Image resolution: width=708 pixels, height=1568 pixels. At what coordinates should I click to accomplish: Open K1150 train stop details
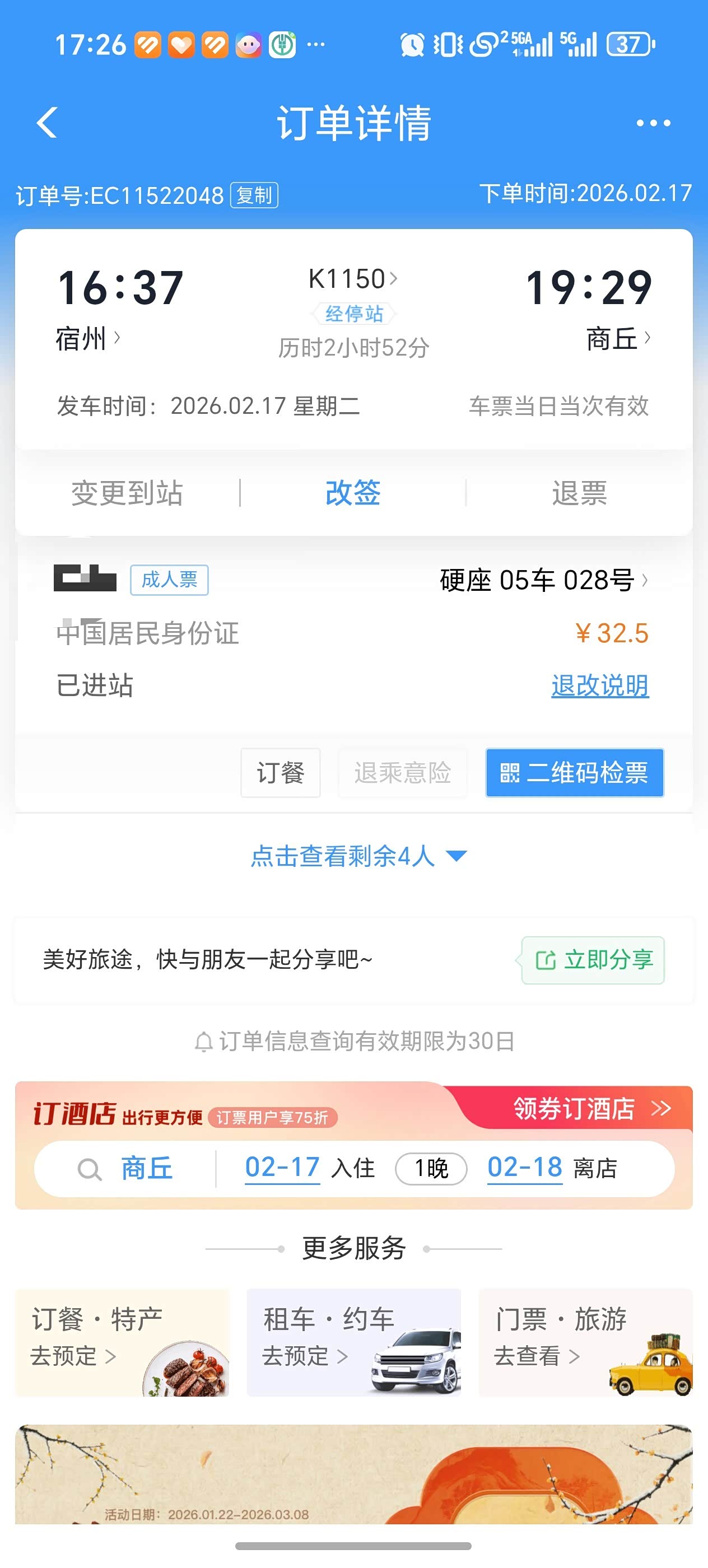(x=353, y=279)
